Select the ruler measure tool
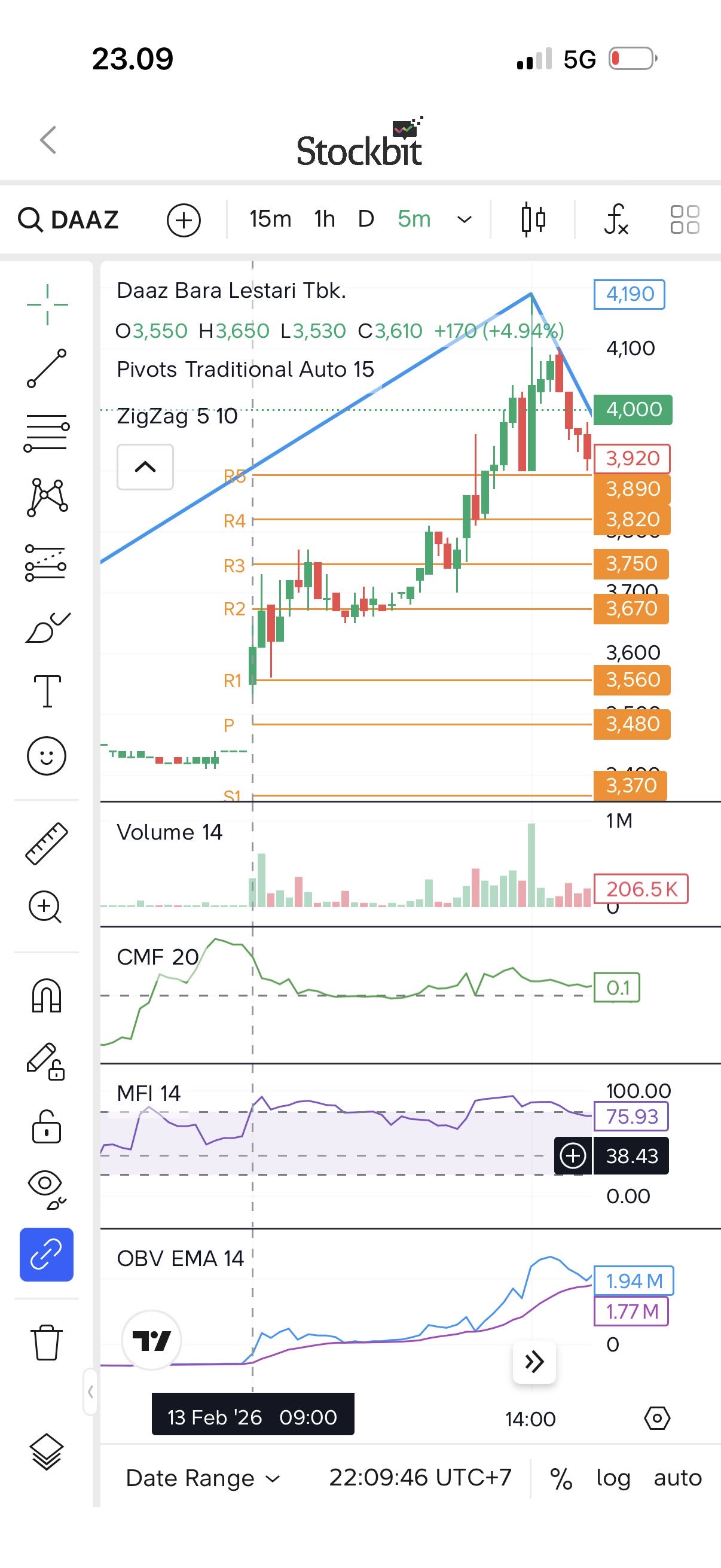 [47, 844]
